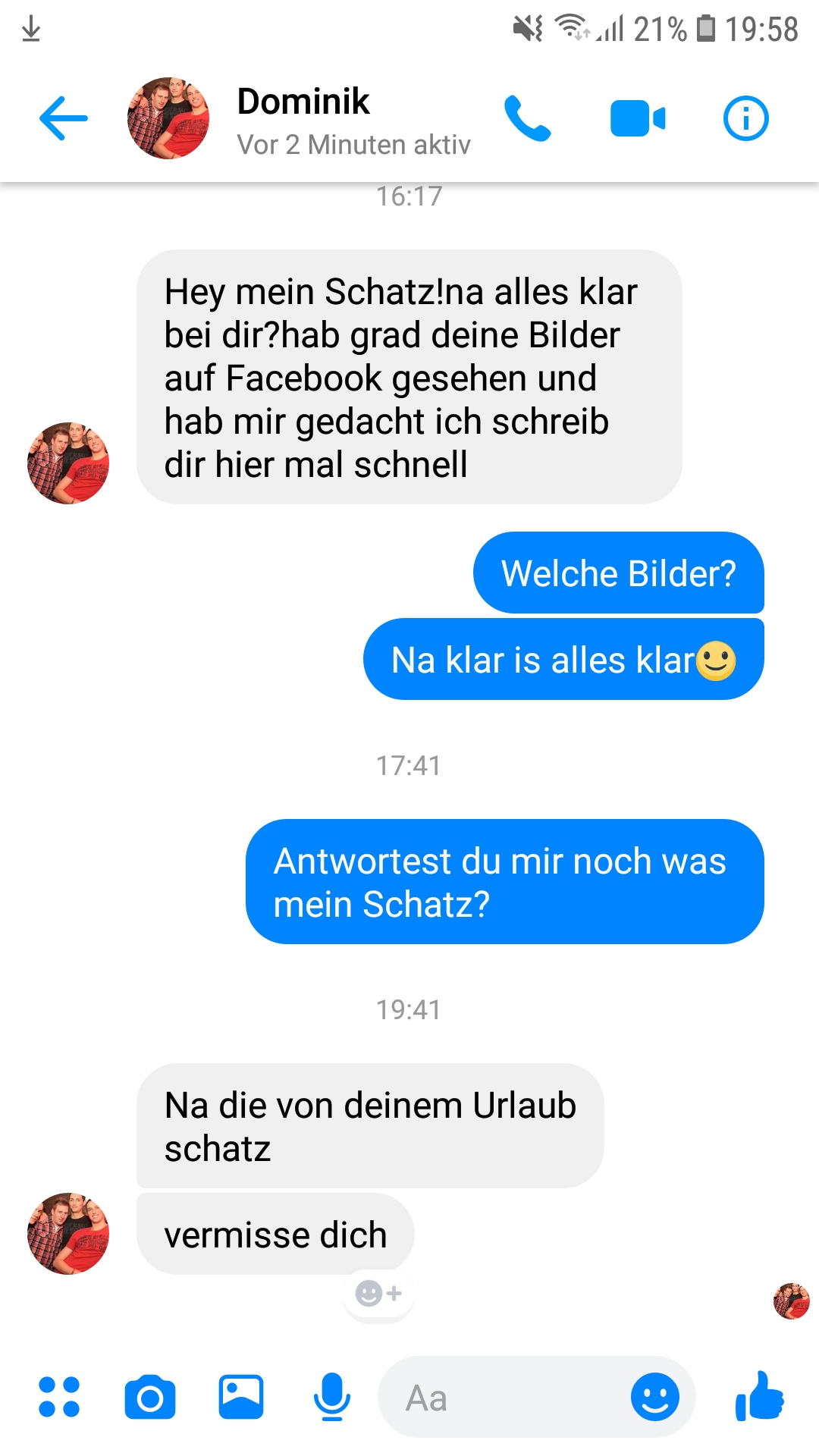Go back from the Dominik chat
Screen dimensions: 819x1456
[63, 118]
